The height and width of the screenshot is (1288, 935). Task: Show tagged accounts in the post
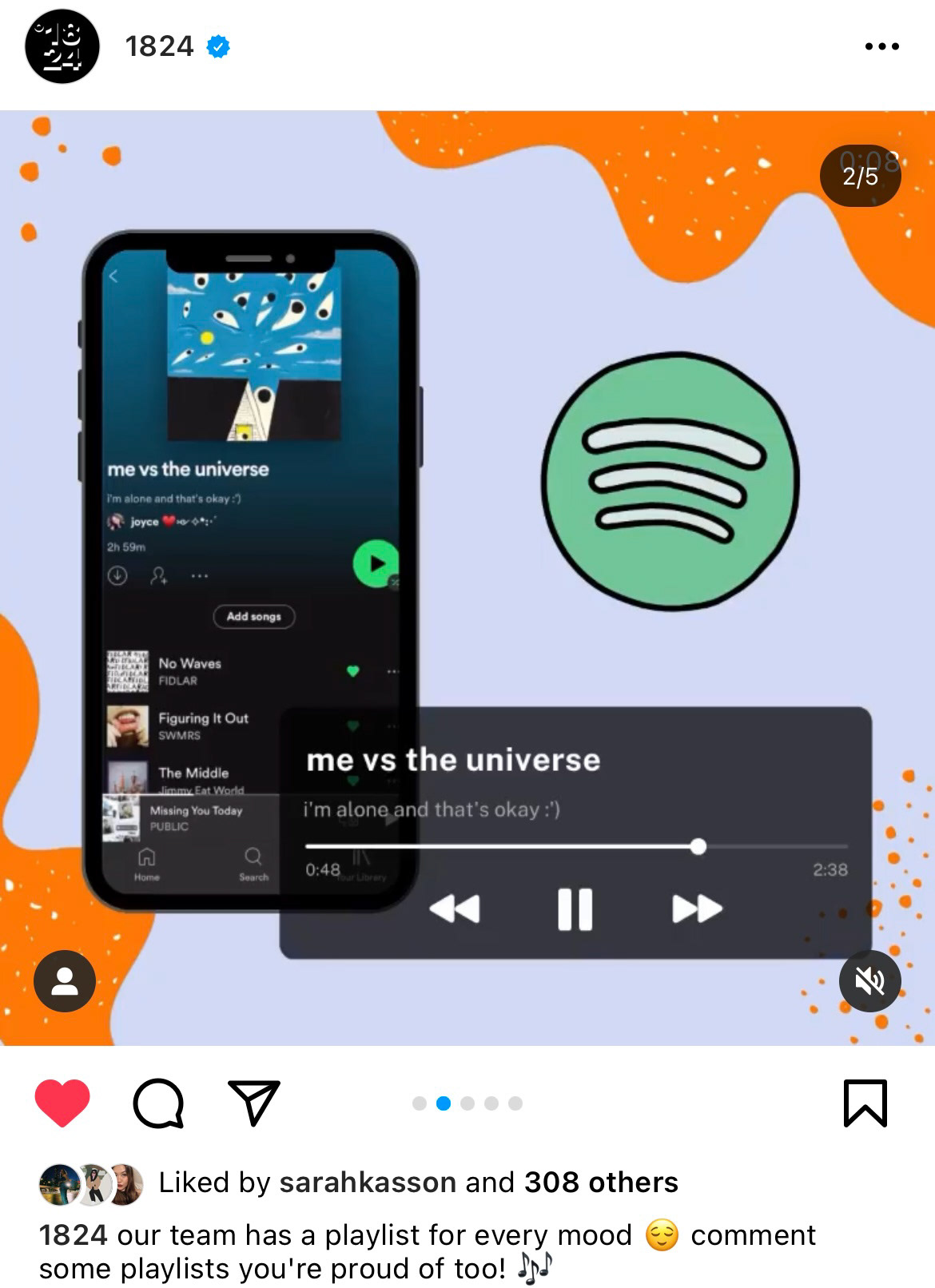(65, 980)
